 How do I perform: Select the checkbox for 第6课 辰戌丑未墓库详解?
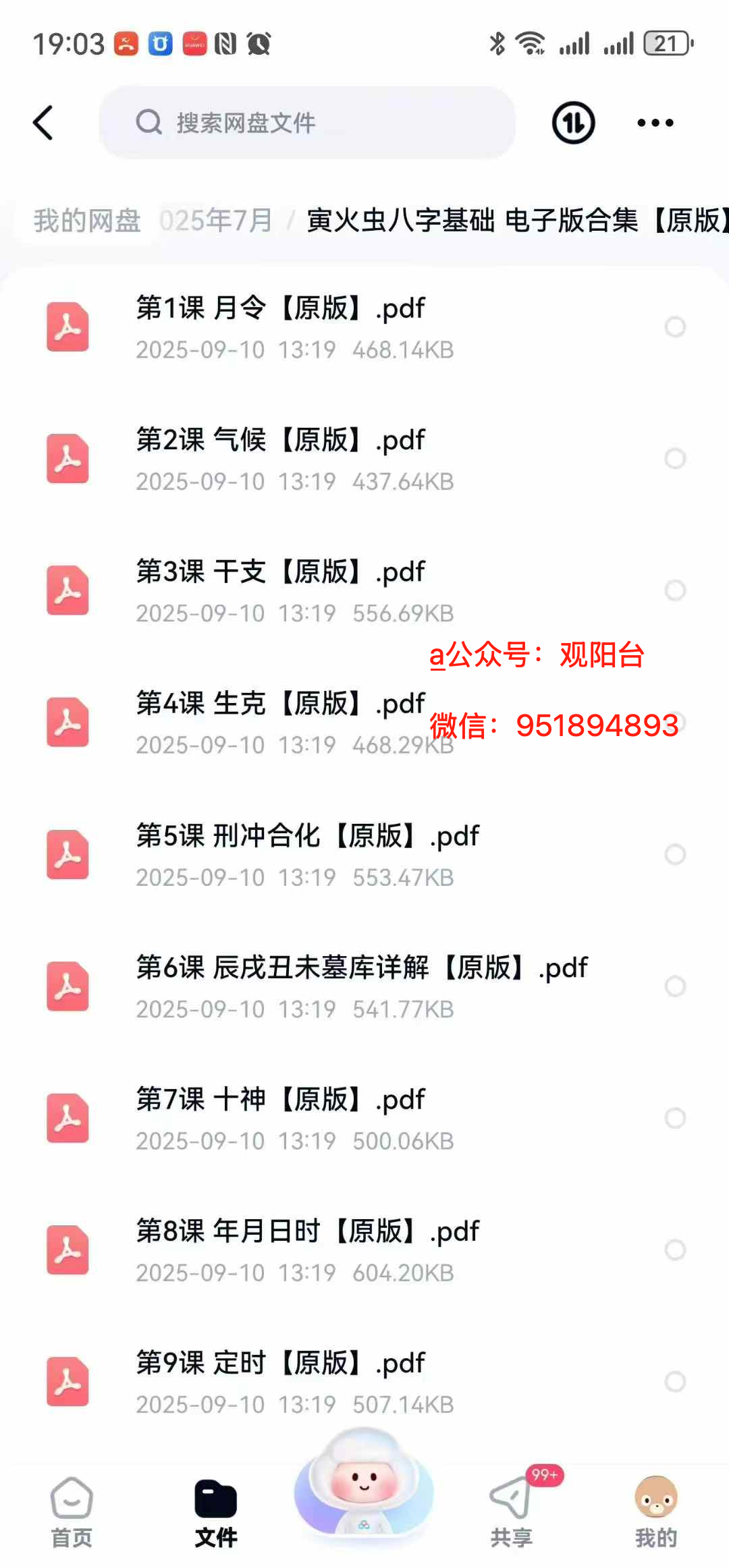pos(675,986)
